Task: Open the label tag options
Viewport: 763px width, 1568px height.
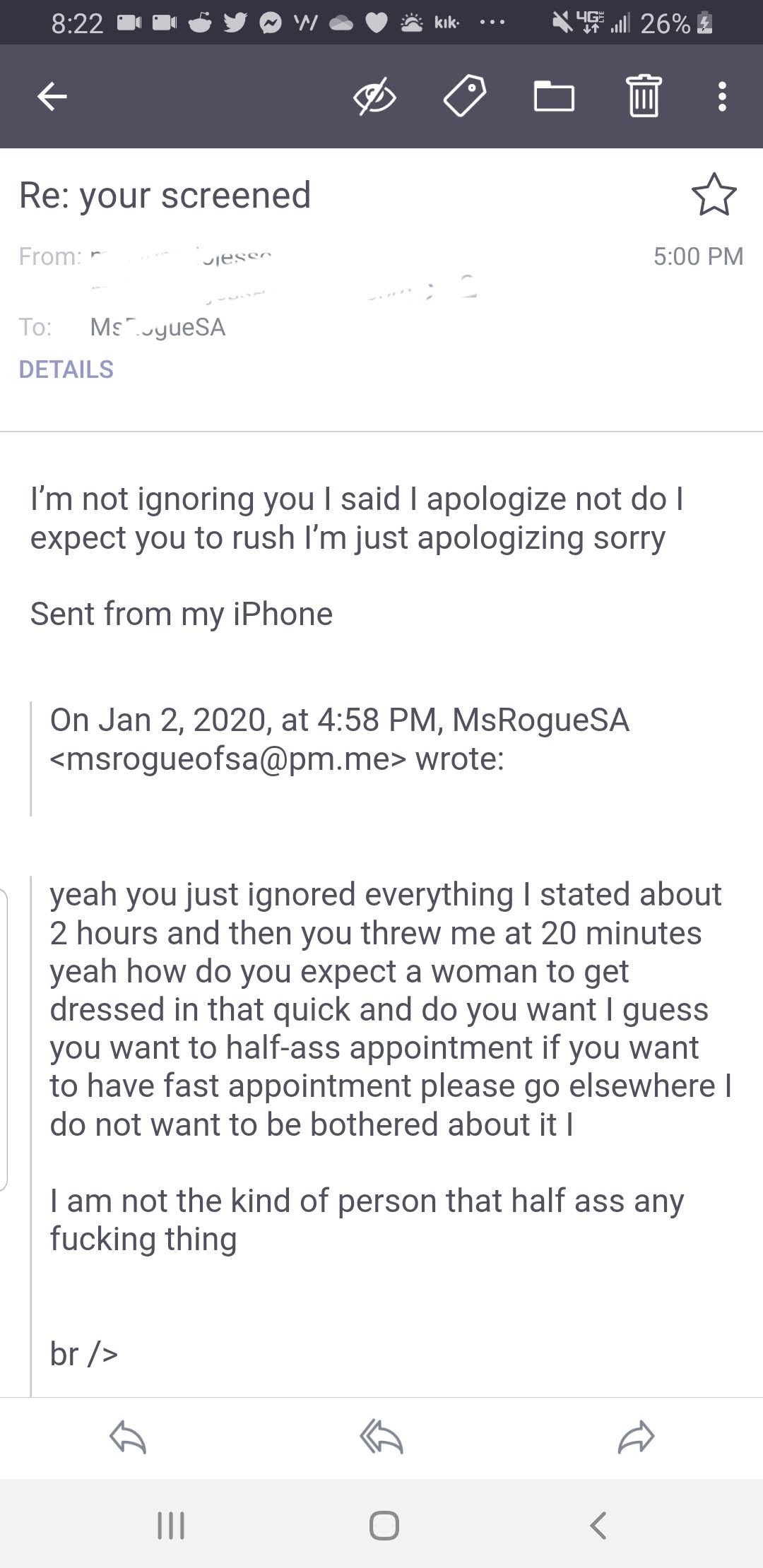Action: pos(464,96)
